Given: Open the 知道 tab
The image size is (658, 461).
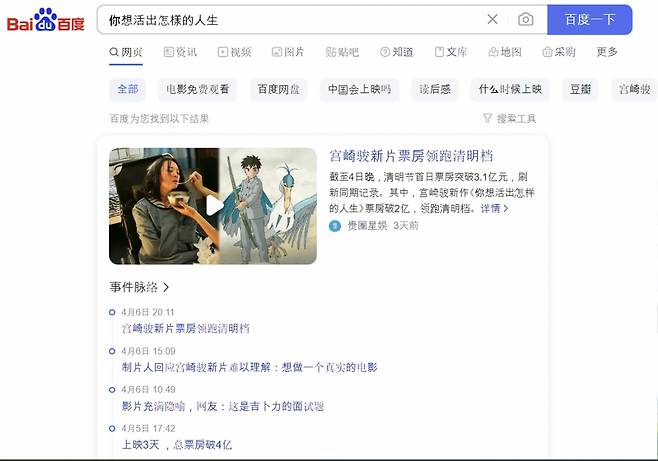Looking at the screenshot, I should [x=396, y=52].
